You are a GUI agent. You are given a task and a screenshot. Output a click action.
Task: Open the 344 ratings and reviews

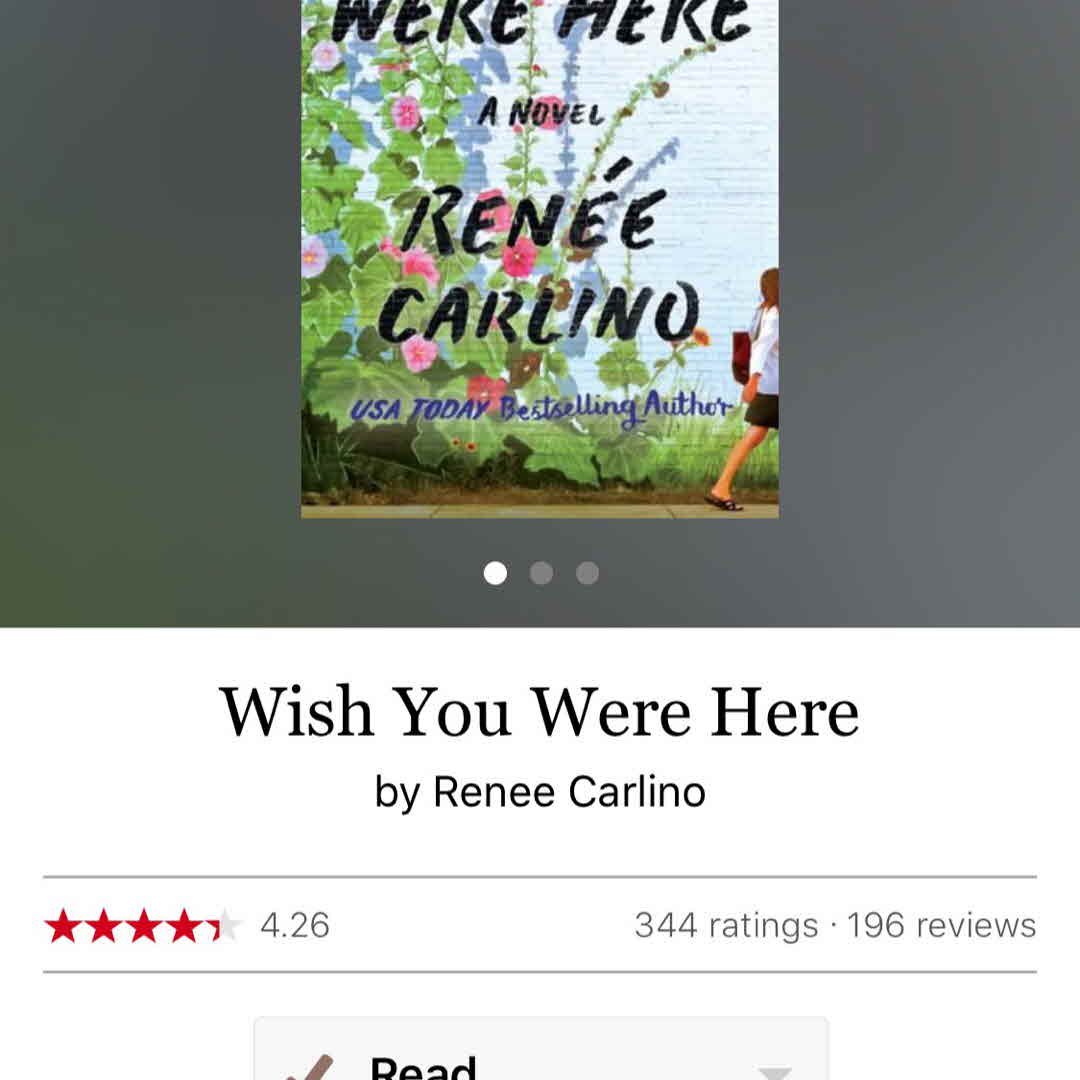tap(835, 925)
